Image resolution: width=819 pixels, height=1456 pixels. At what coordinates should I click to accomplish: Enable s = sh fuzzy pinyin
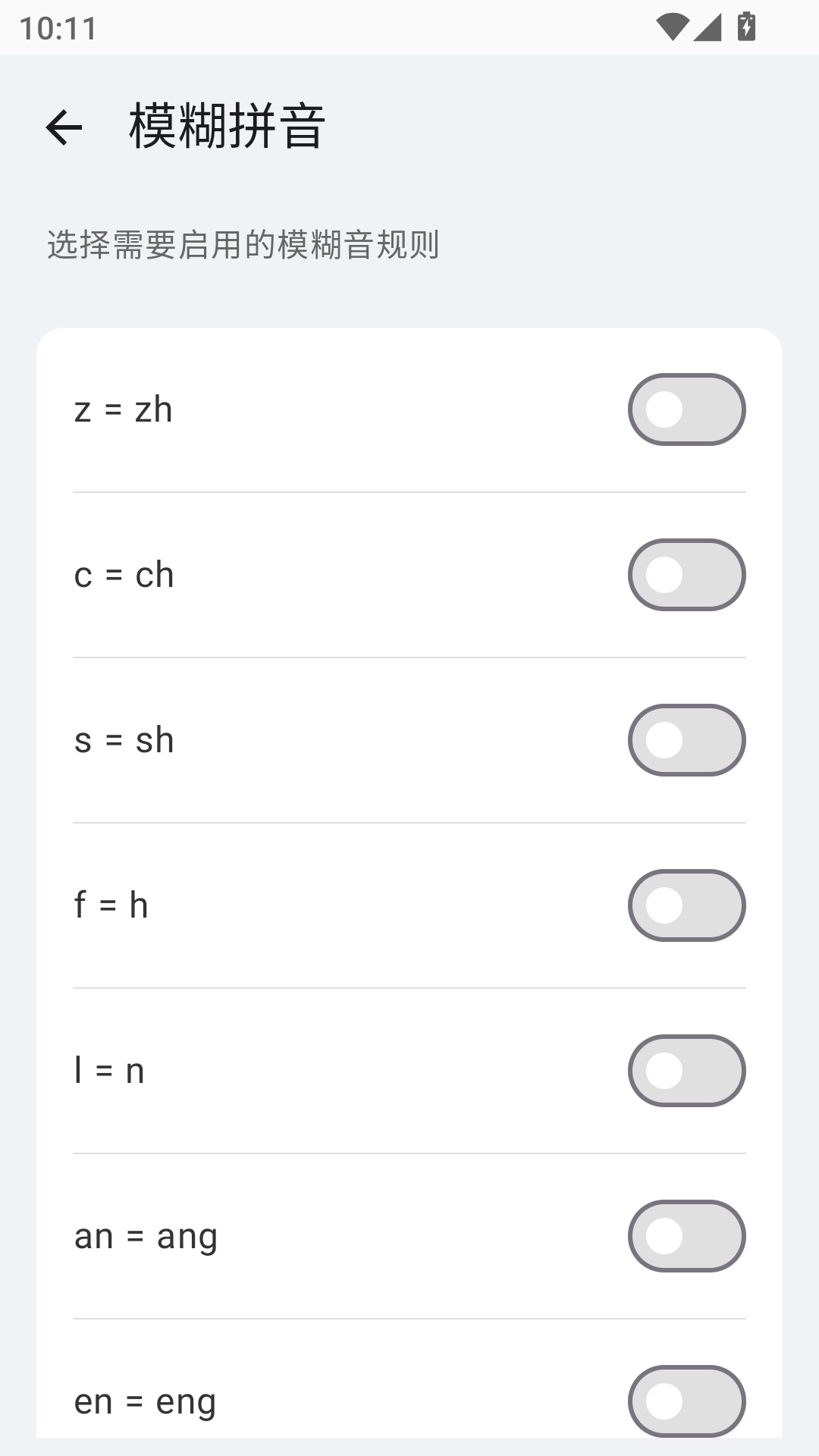686,740
